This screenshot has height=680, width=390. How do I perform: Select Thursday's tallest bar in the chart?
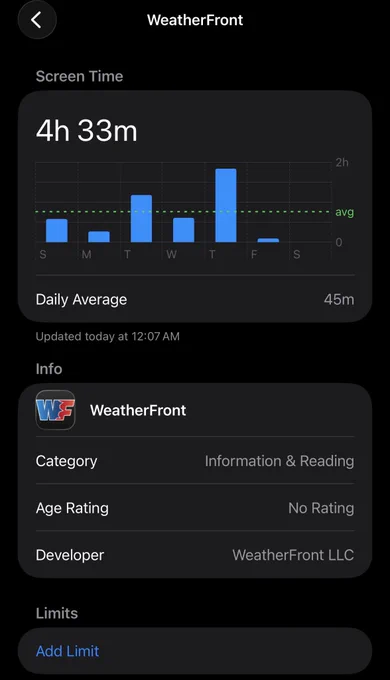coord(226,205)
